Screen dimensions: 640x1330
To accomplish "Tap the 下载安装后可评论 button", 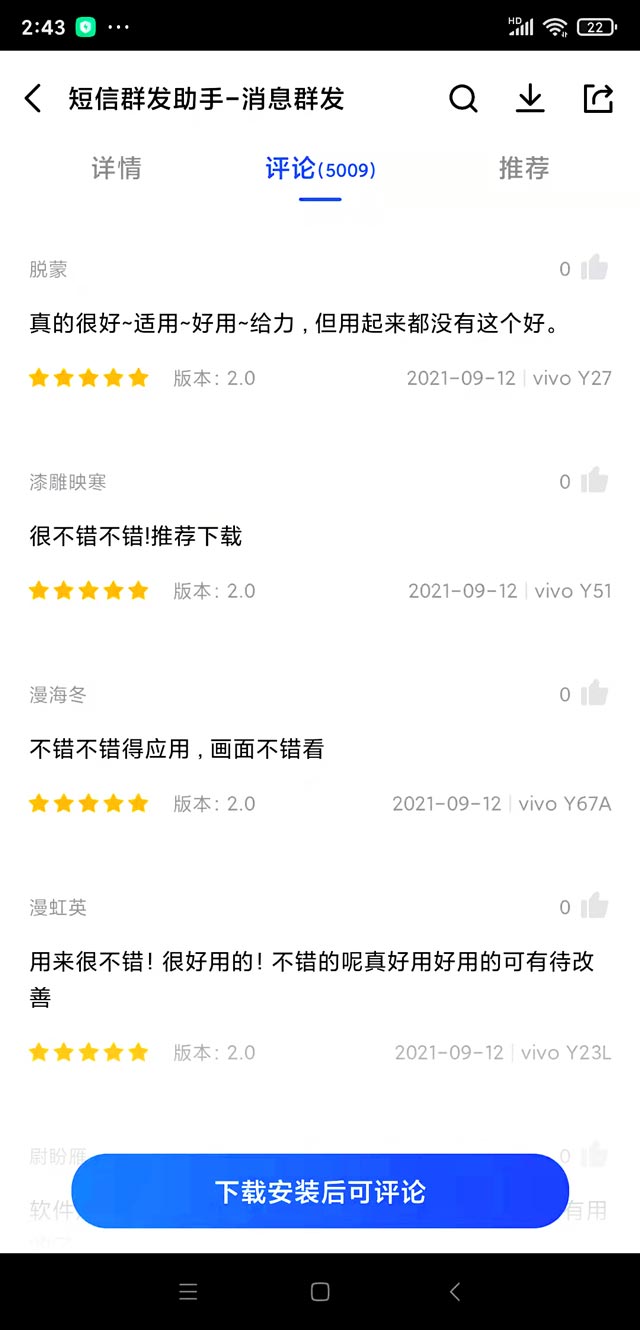I will click(320, 1191).
